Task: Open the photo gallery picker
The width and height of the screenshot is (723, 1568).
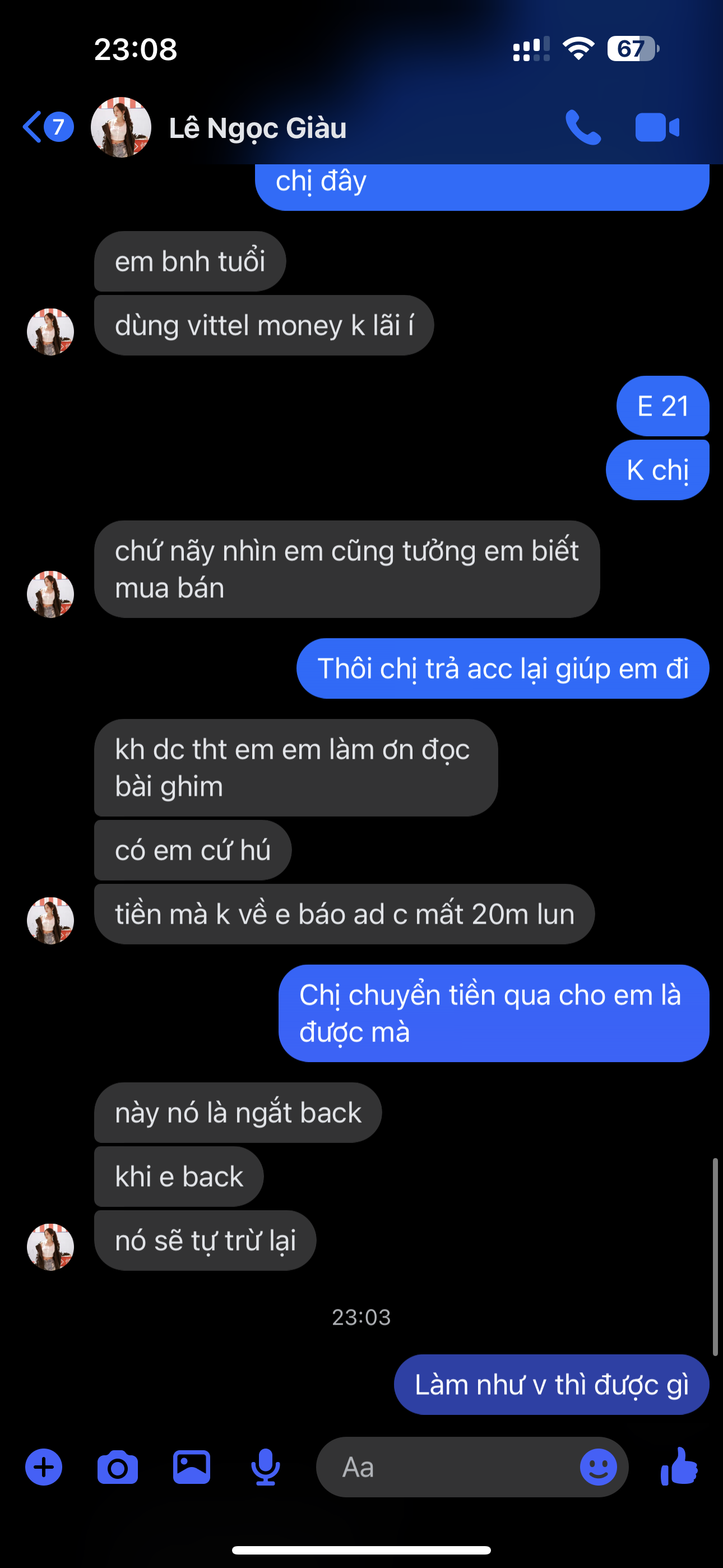Action: coord(192,1468)
